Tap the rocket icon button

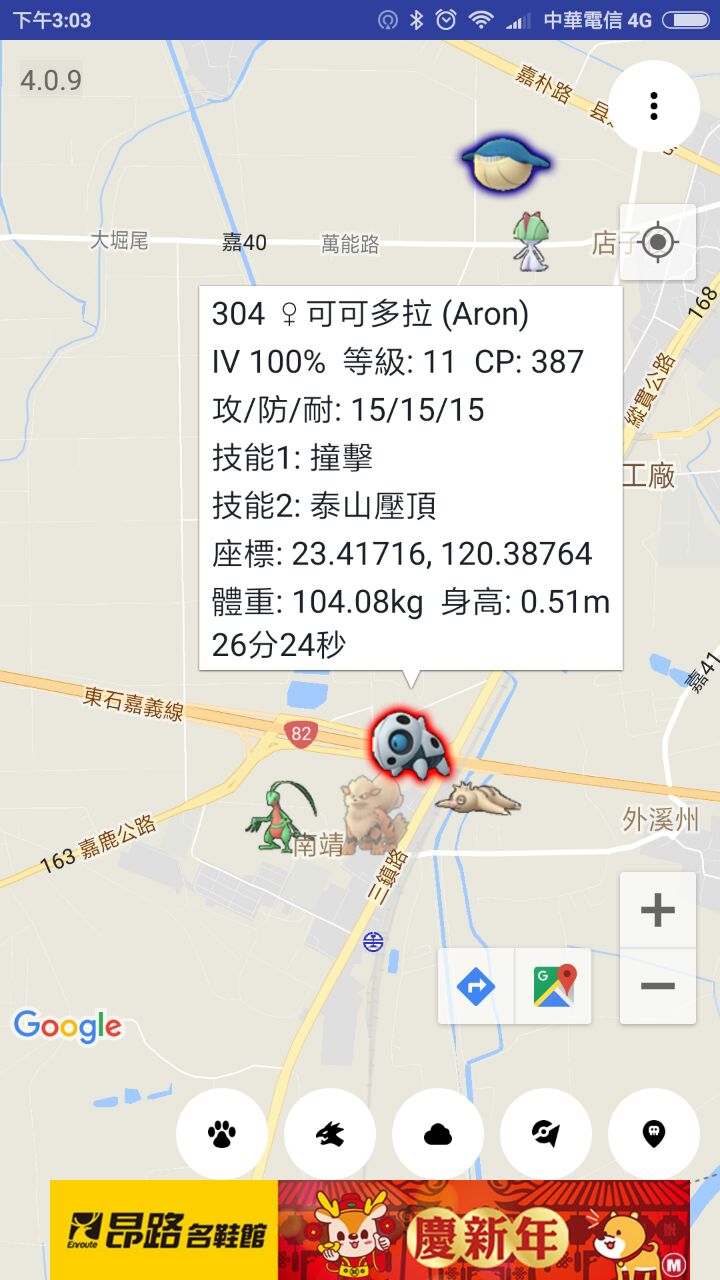(546, 1134)
